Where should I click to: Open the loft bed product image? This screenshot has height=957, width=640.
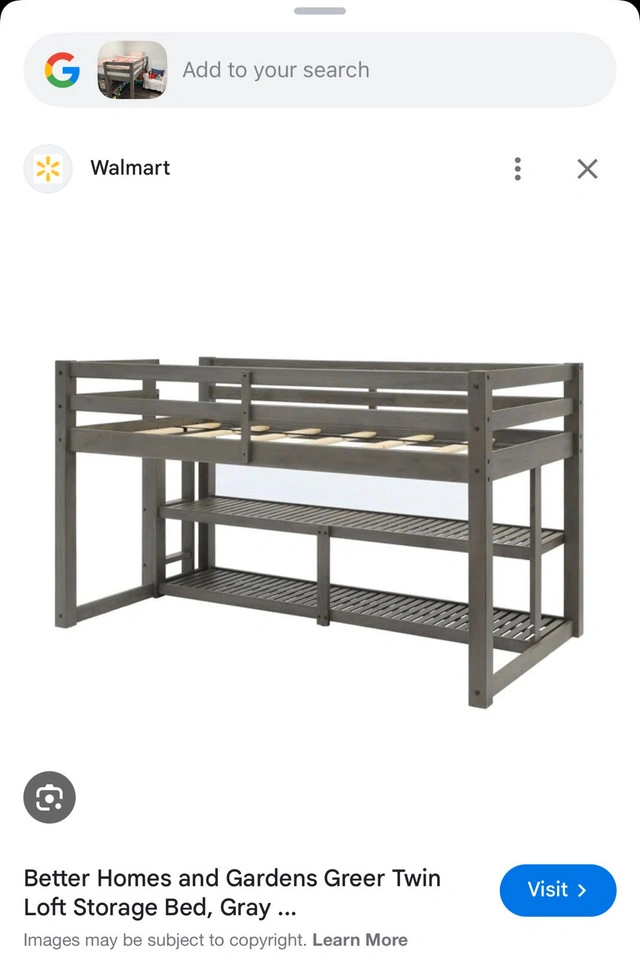[320, 530]
